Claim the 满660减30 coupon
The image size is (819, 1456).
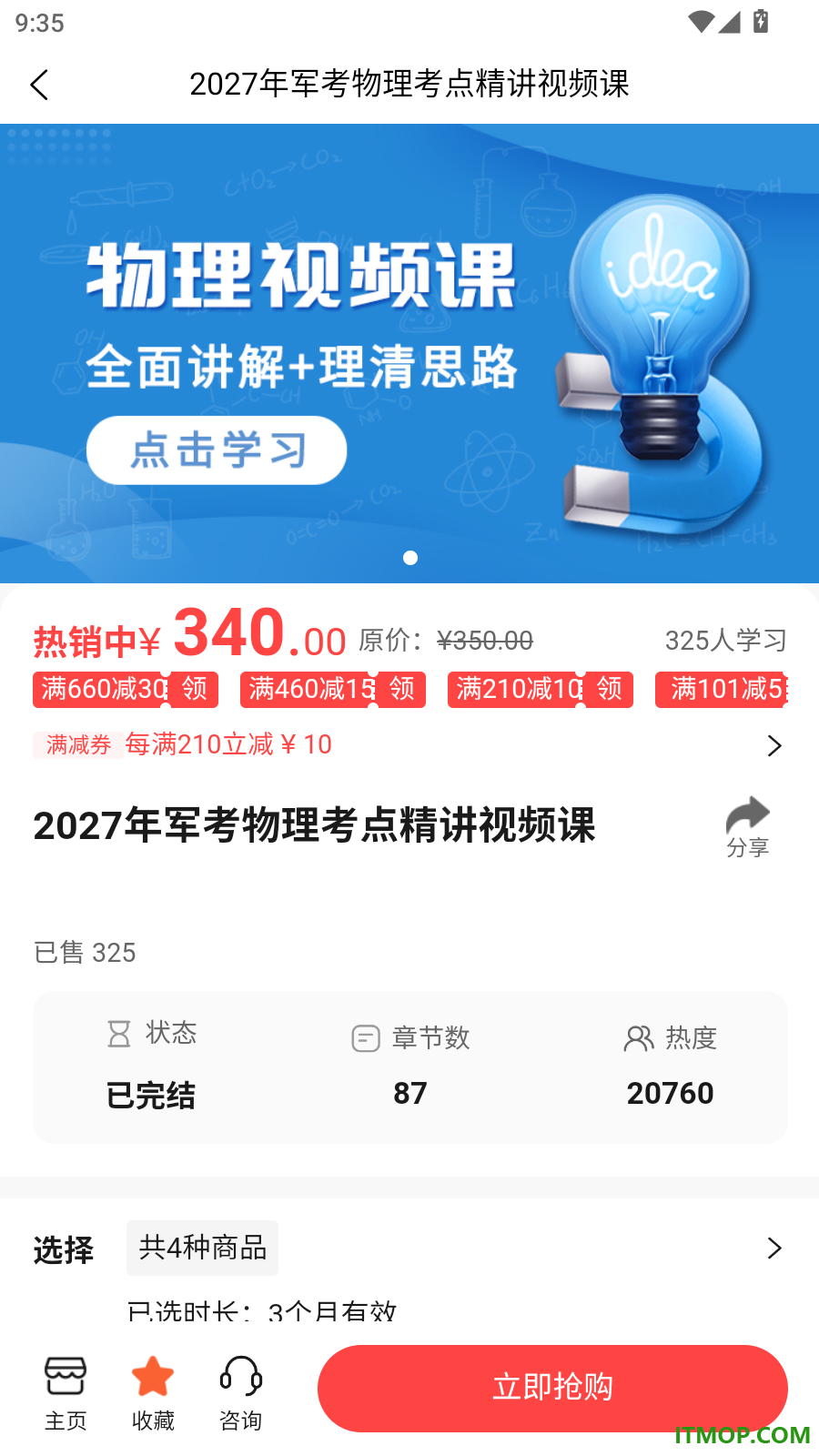click(126, 689)
